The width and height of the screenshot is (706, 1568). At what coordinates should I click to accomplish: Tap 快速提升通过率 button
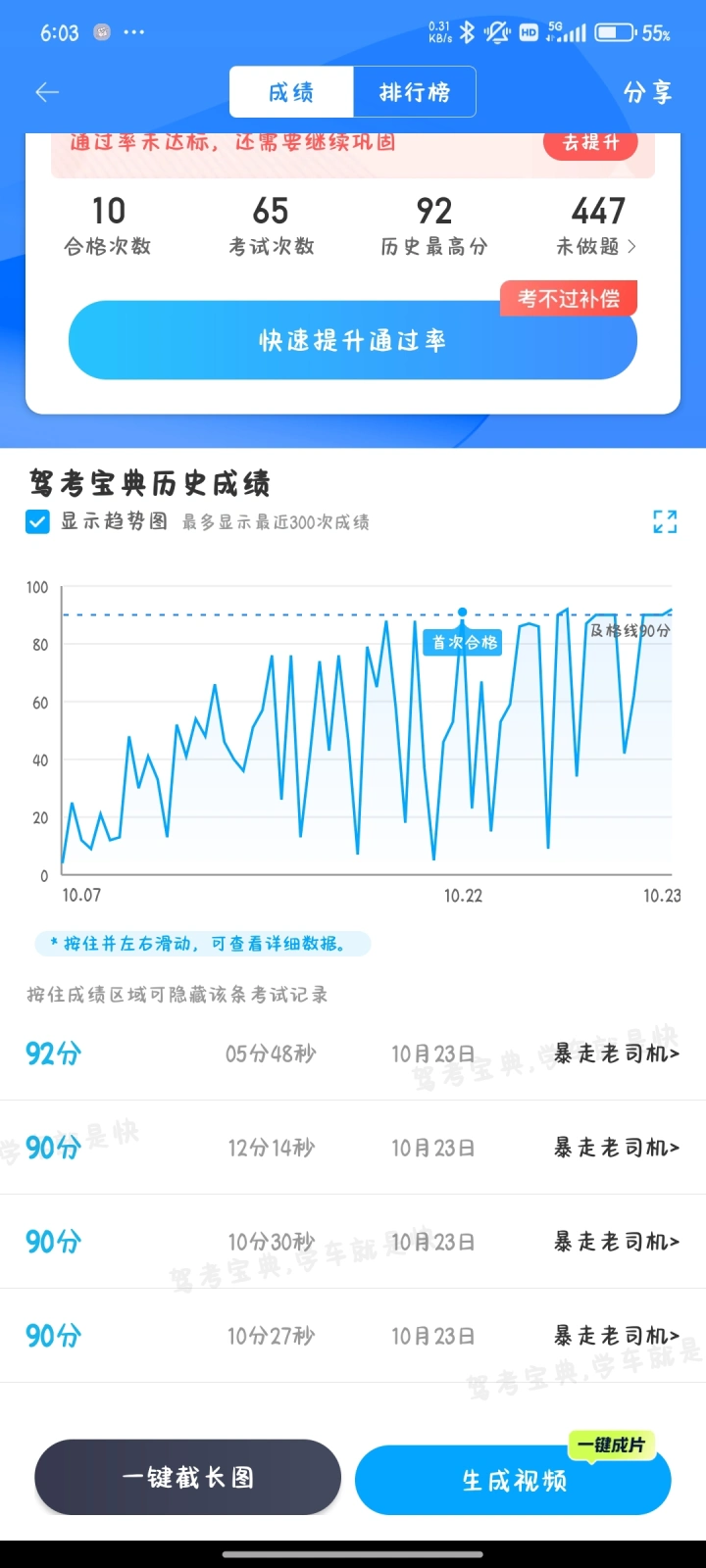click(x=353, y=340)
